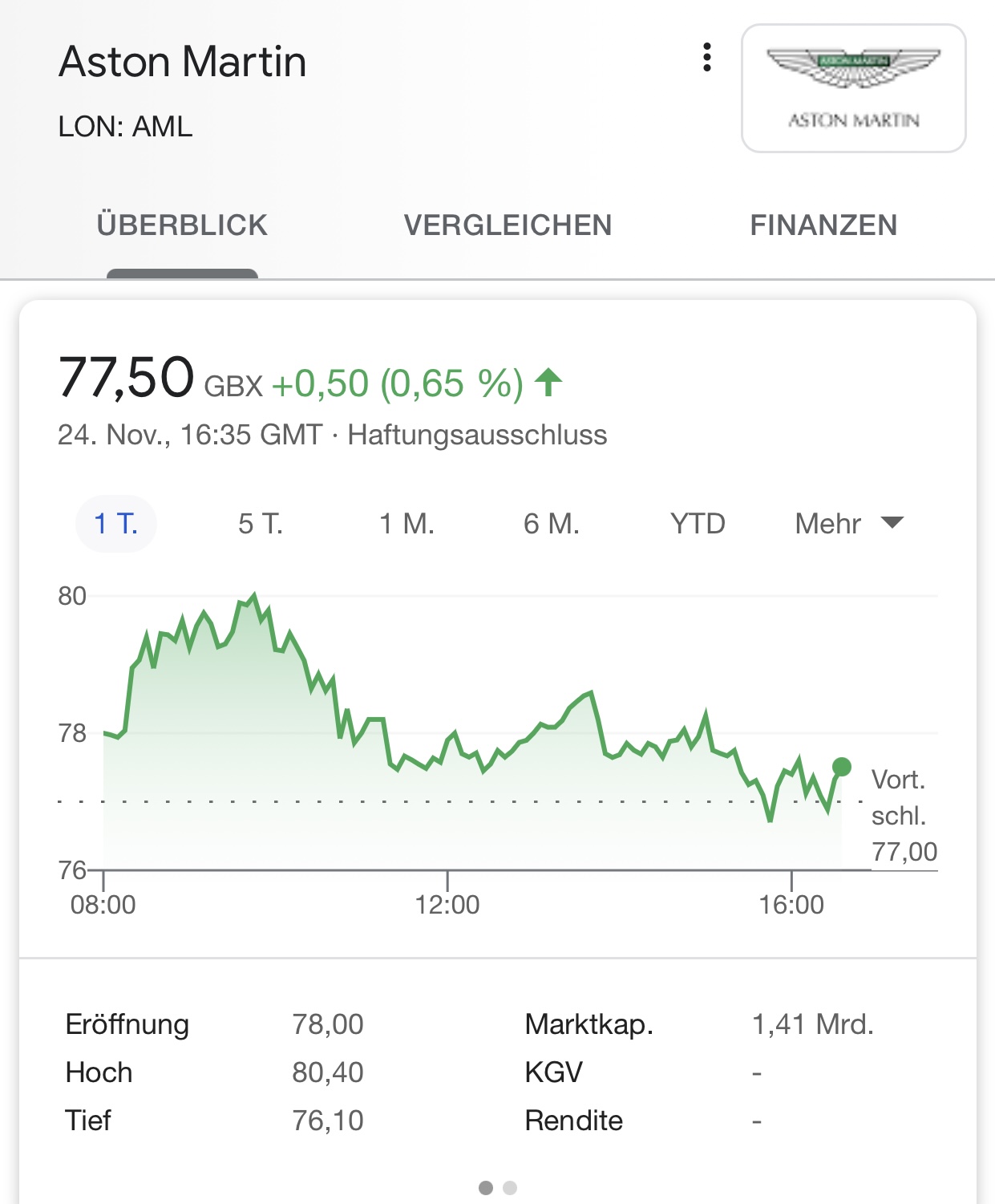Open the FINANZEN tab
Screen dimensions: 995x1204
823,225
